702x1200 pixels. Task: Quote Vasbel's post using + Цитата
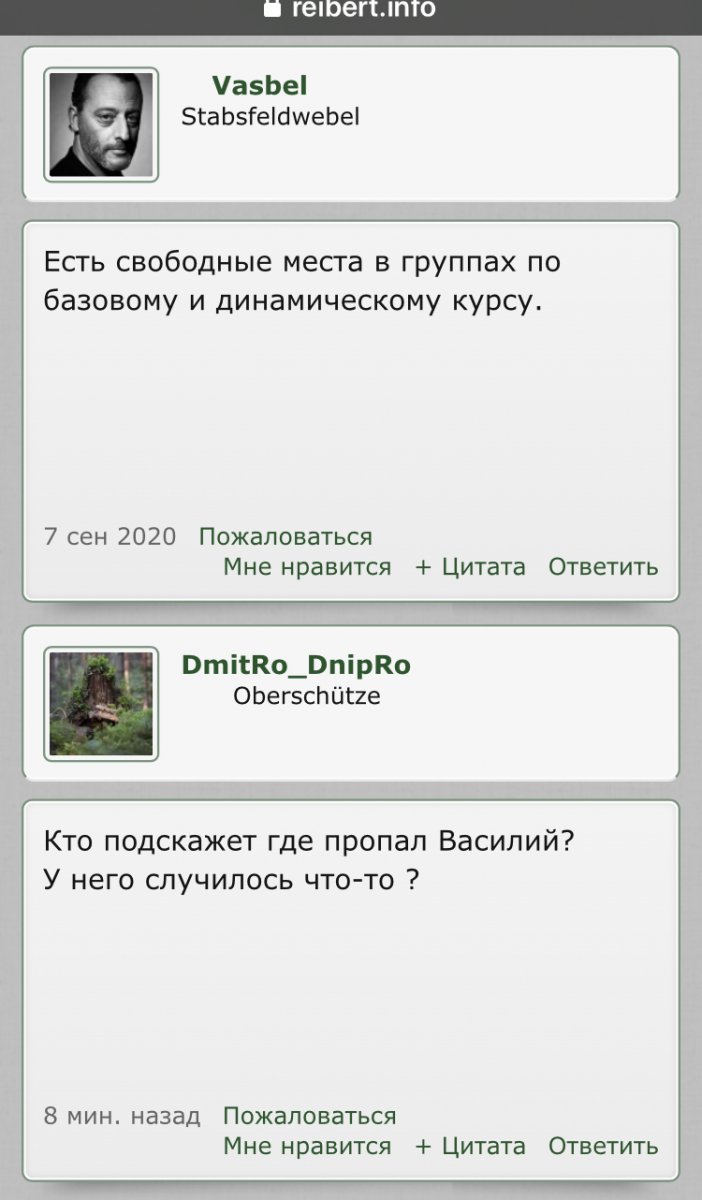tap(470, 567)
